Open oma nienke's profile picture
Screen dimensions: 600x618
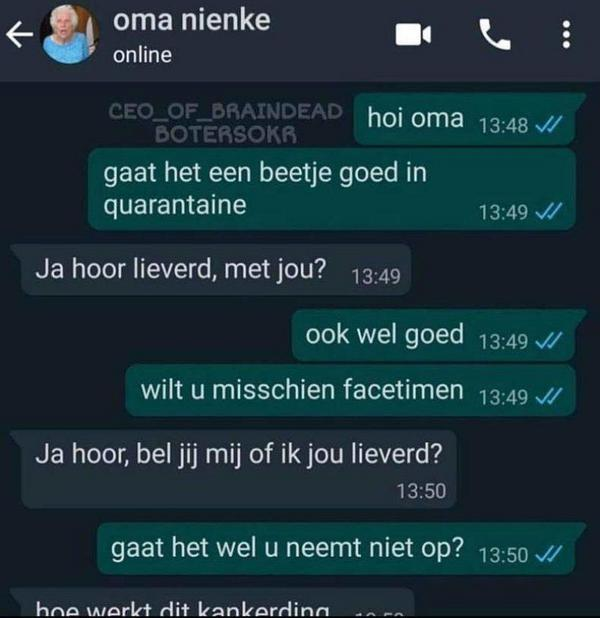coord(71,36)
